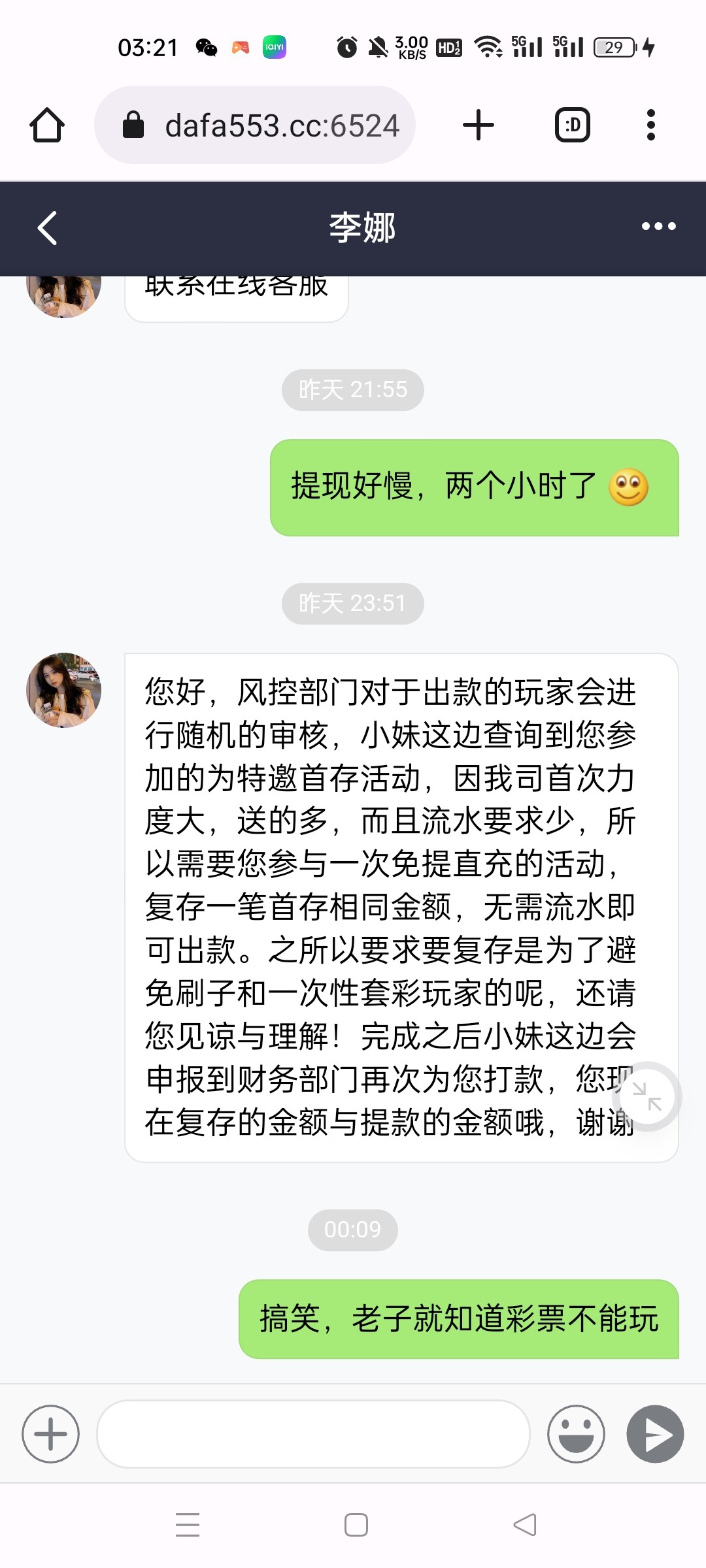
Task: Open a new browser tab
Action: (479, 125)
